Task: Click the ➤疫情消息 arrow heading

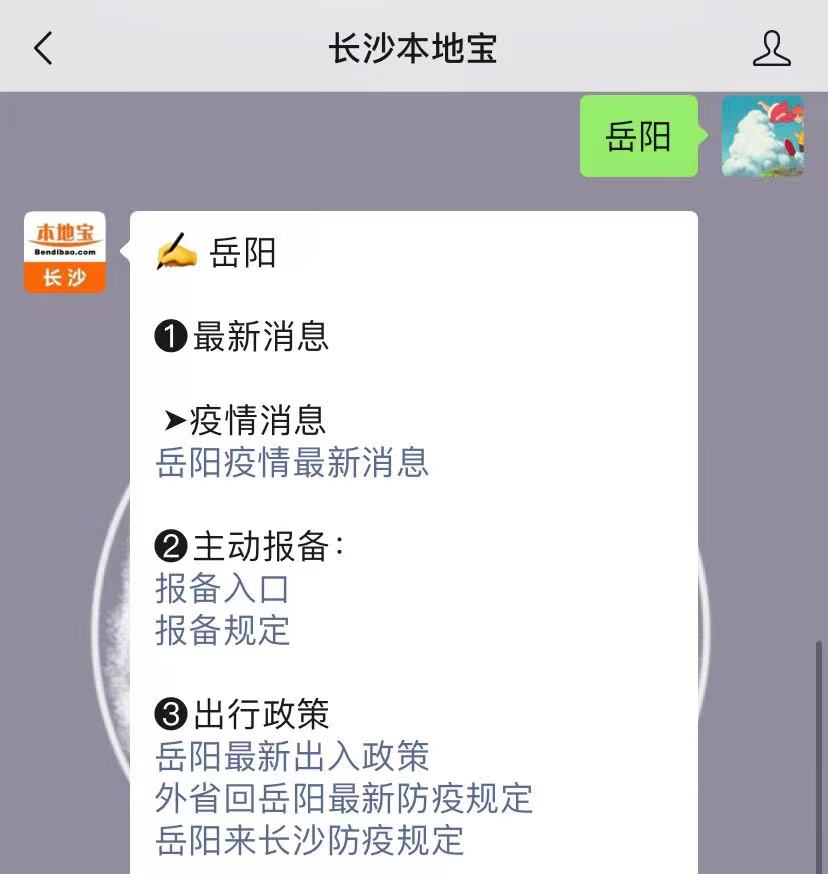Action: [x=170, y=421]
